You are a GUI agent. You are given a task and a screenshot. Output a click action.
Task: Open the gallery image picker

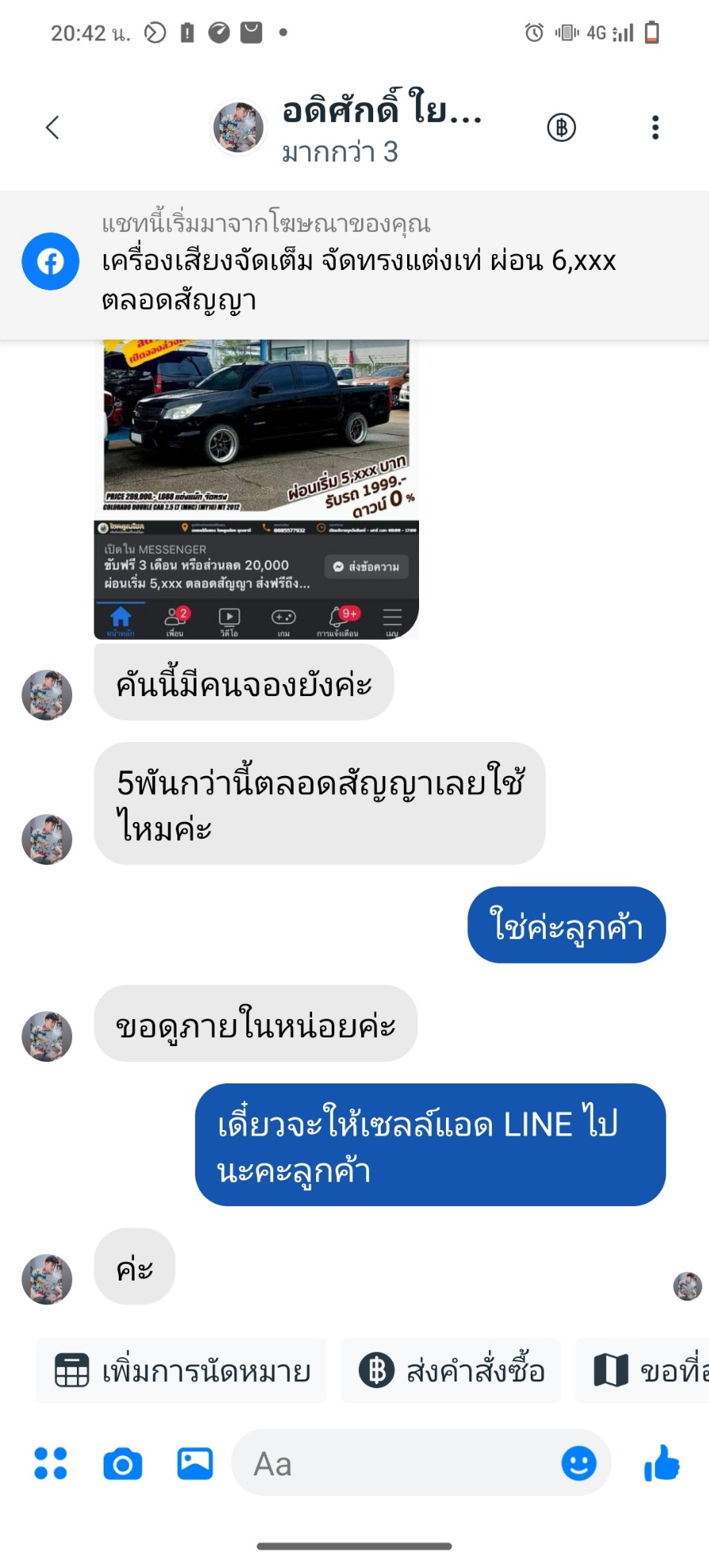195,1463
